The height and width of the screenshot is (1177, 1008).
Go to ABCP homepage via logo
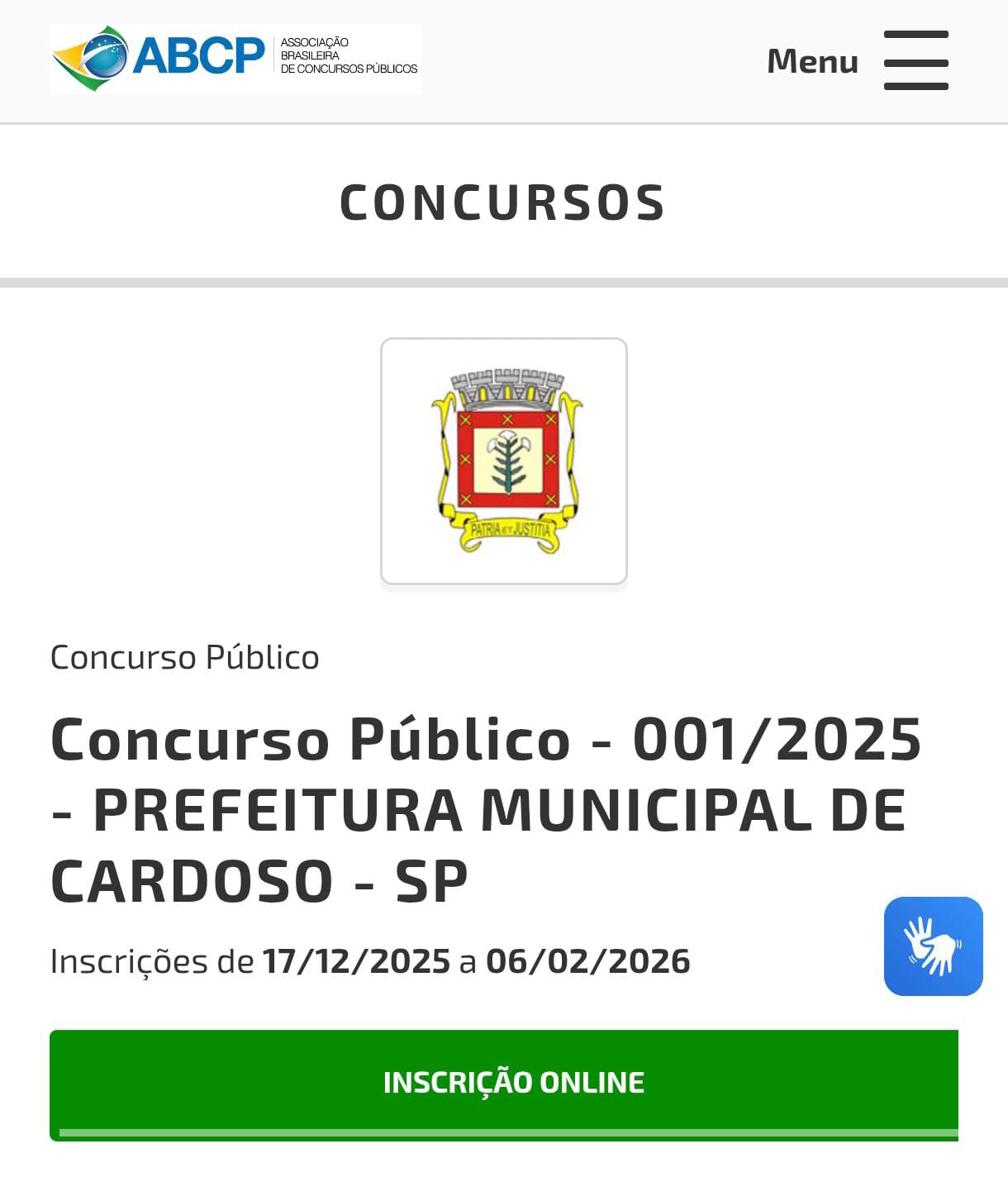click(235, 58)
